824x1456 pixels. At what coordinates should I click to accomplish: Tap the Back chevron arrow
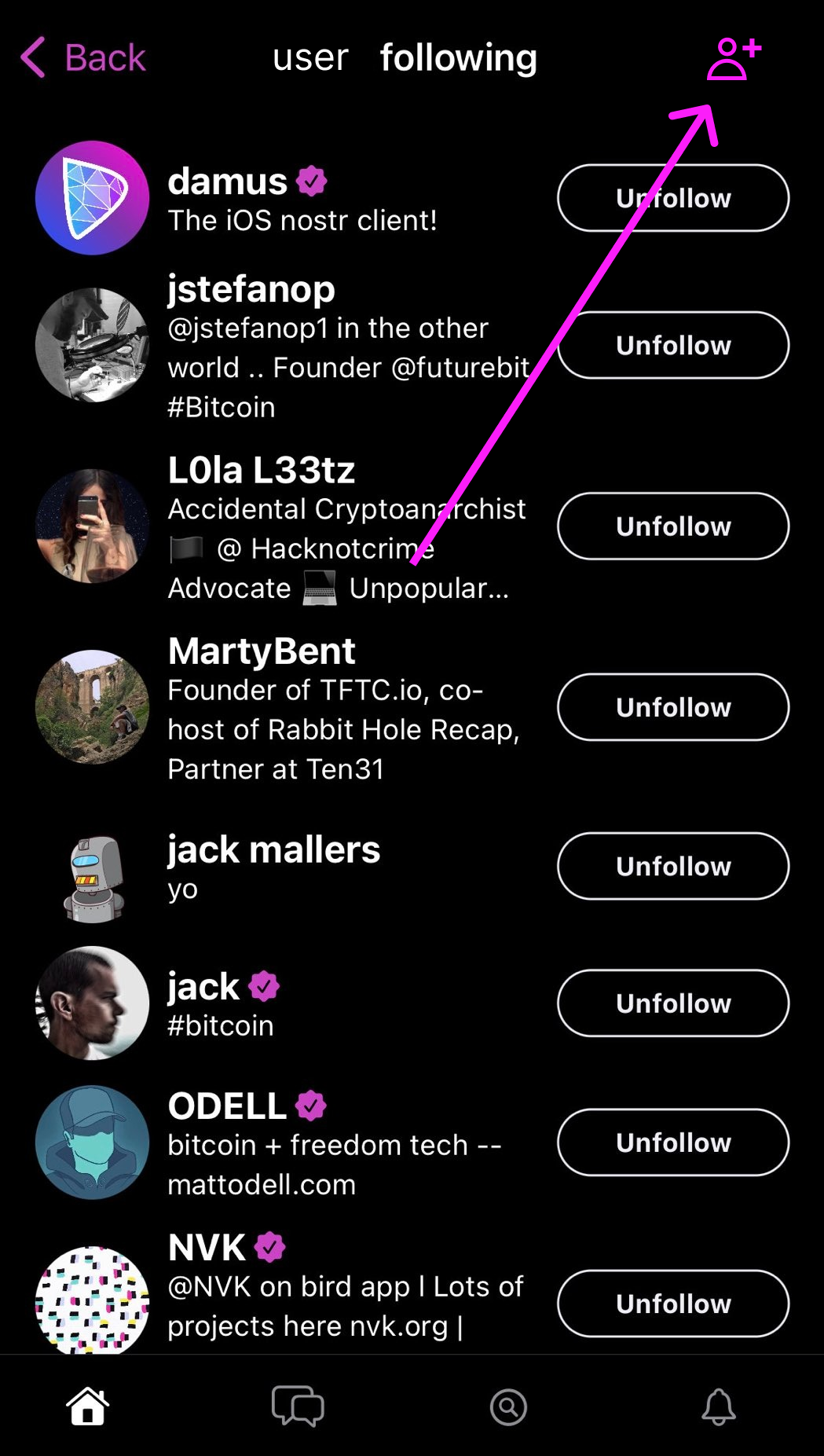(x=31, y=57)
